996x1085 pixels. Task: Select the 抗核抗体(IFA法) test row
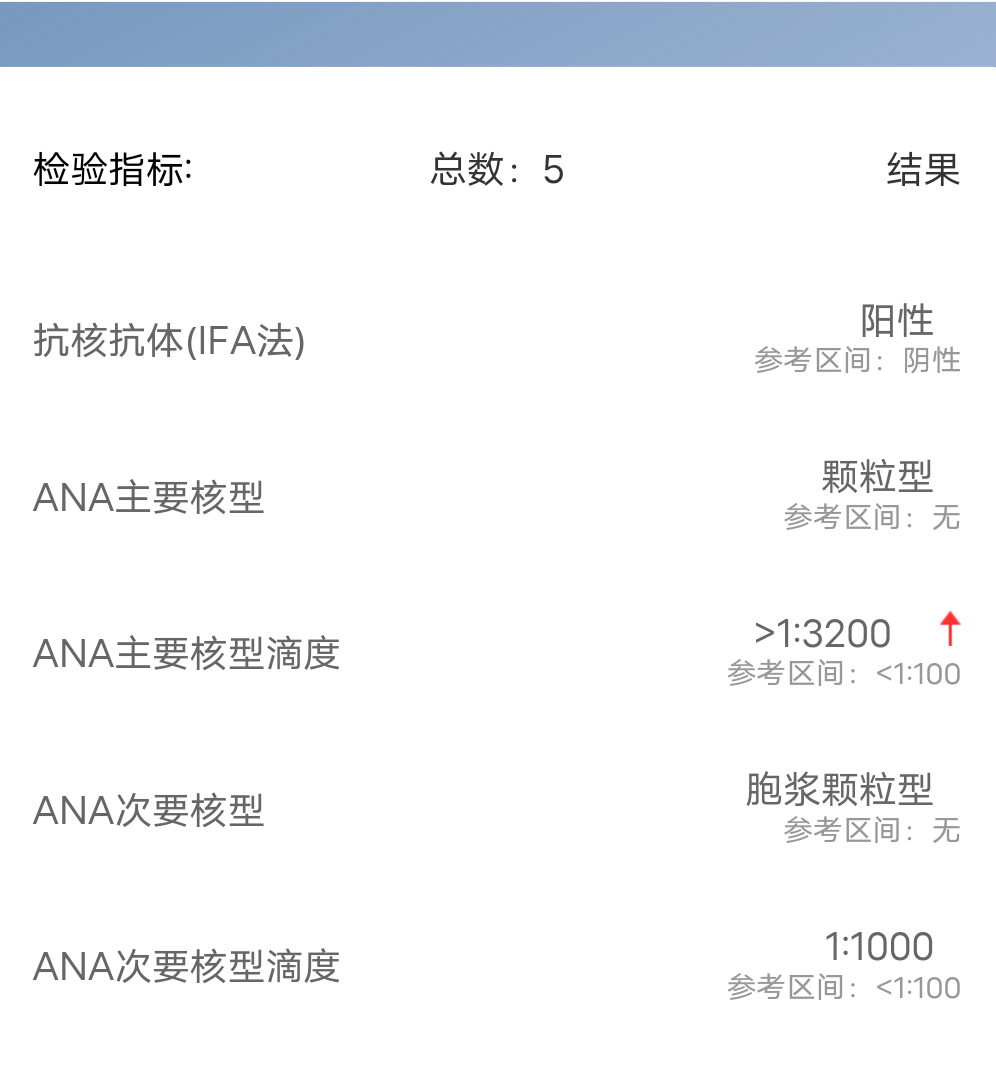click(170, 340)
